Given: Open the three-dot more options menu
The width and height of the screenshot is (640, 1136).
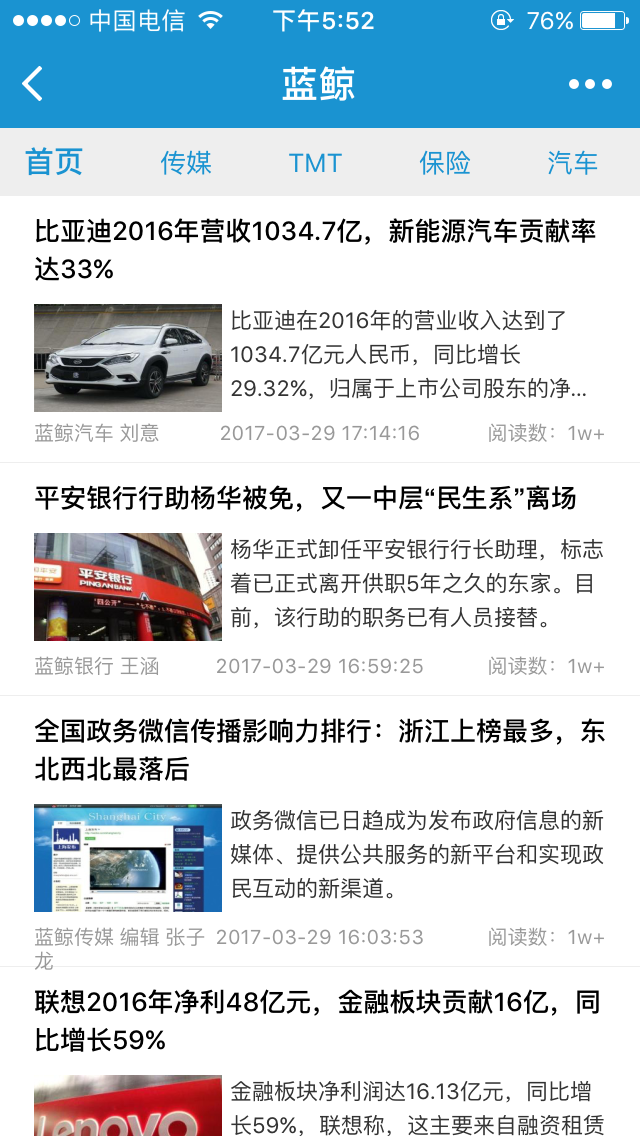Looking at the screenshot, I should click(590, 84).
